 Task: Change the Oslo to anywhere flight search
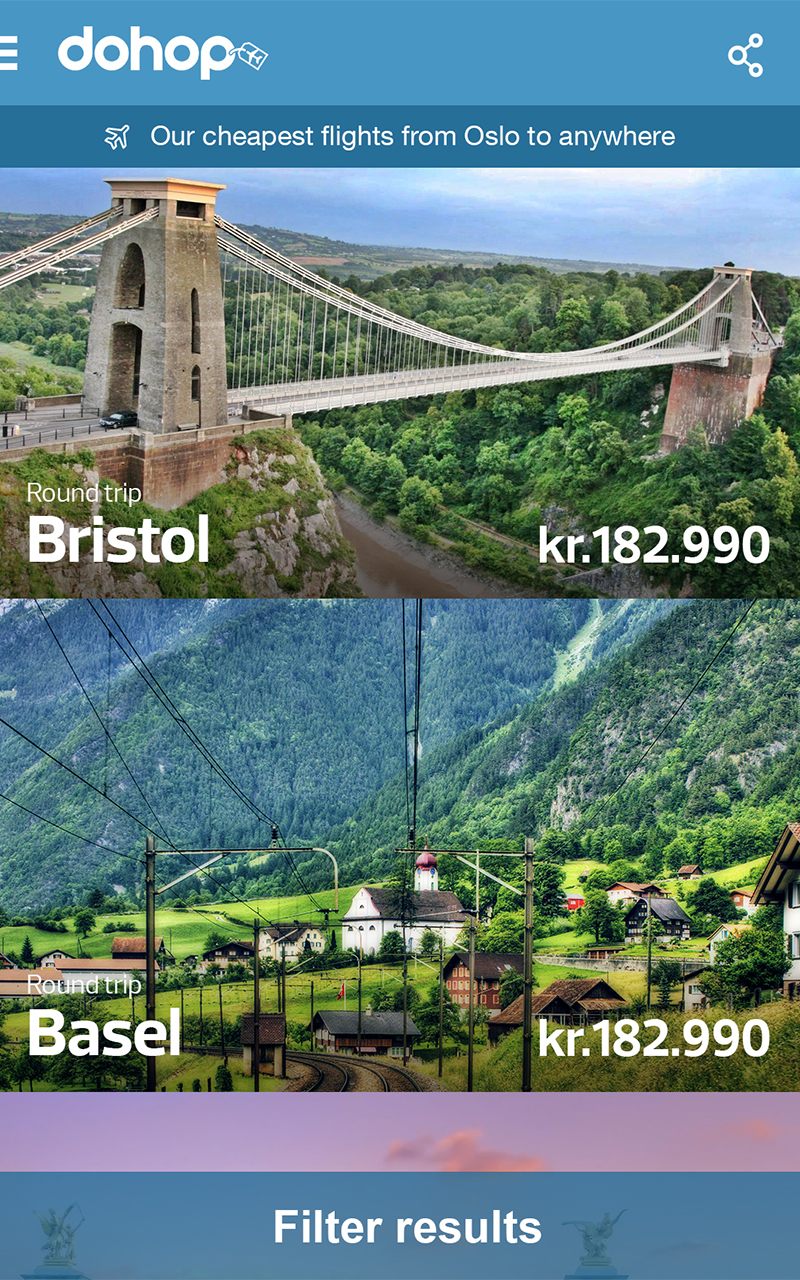tap(400, 137)
